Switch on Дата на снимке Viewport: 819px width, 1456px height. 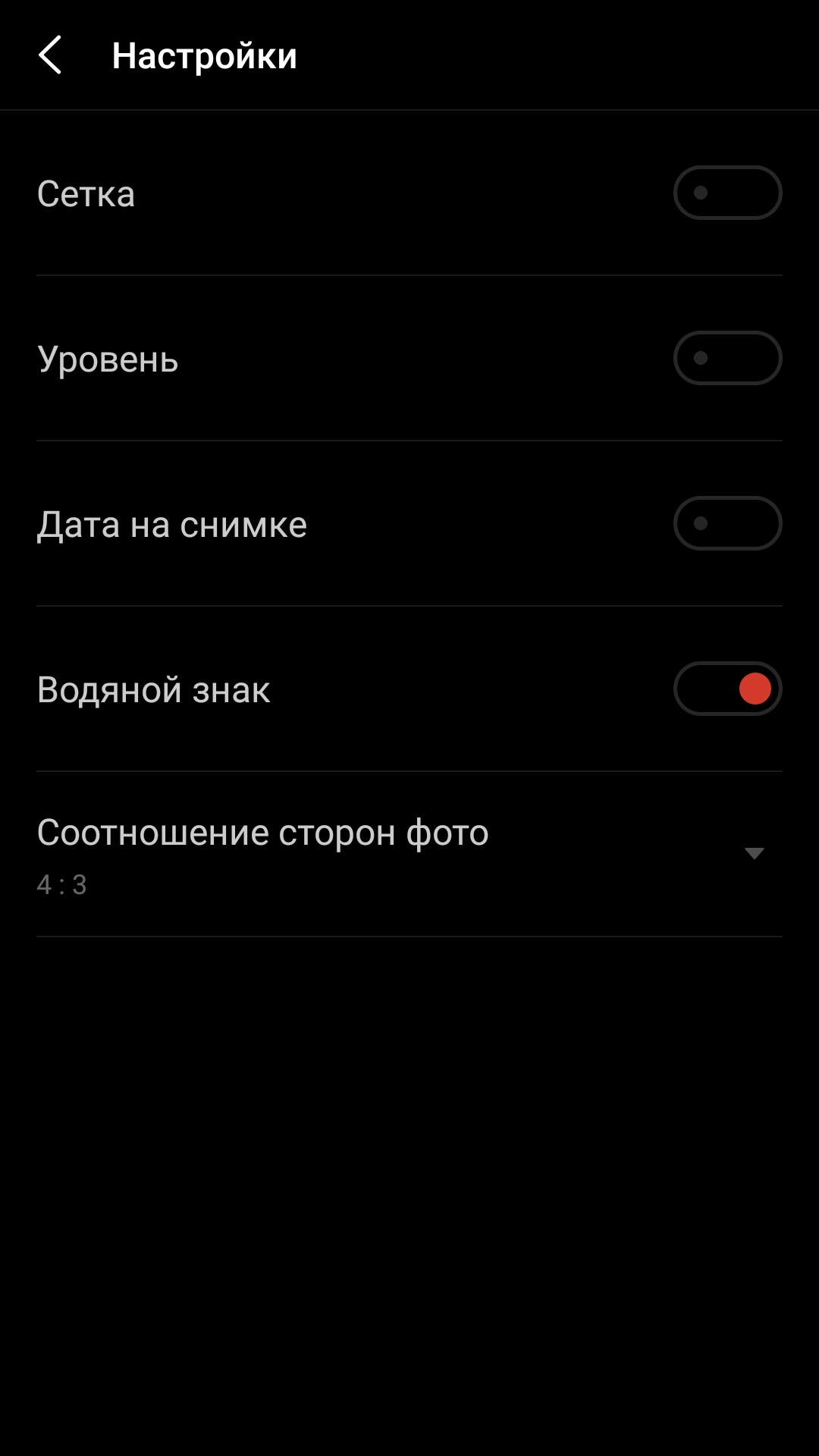pos(727,523)
